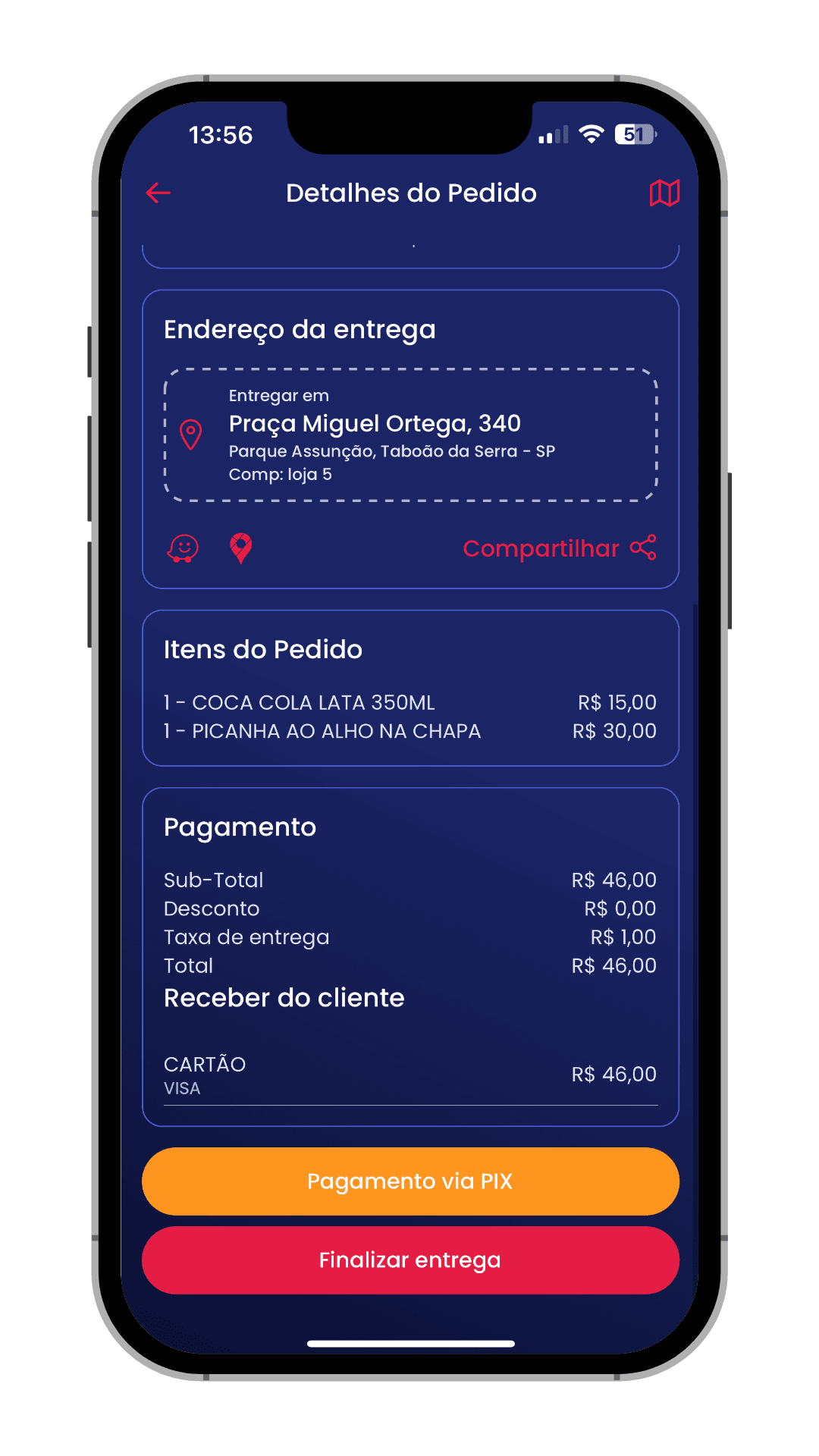Open the map view icon
The width and height of the screenshot is (819, 1456).
(x=664, y=193)
